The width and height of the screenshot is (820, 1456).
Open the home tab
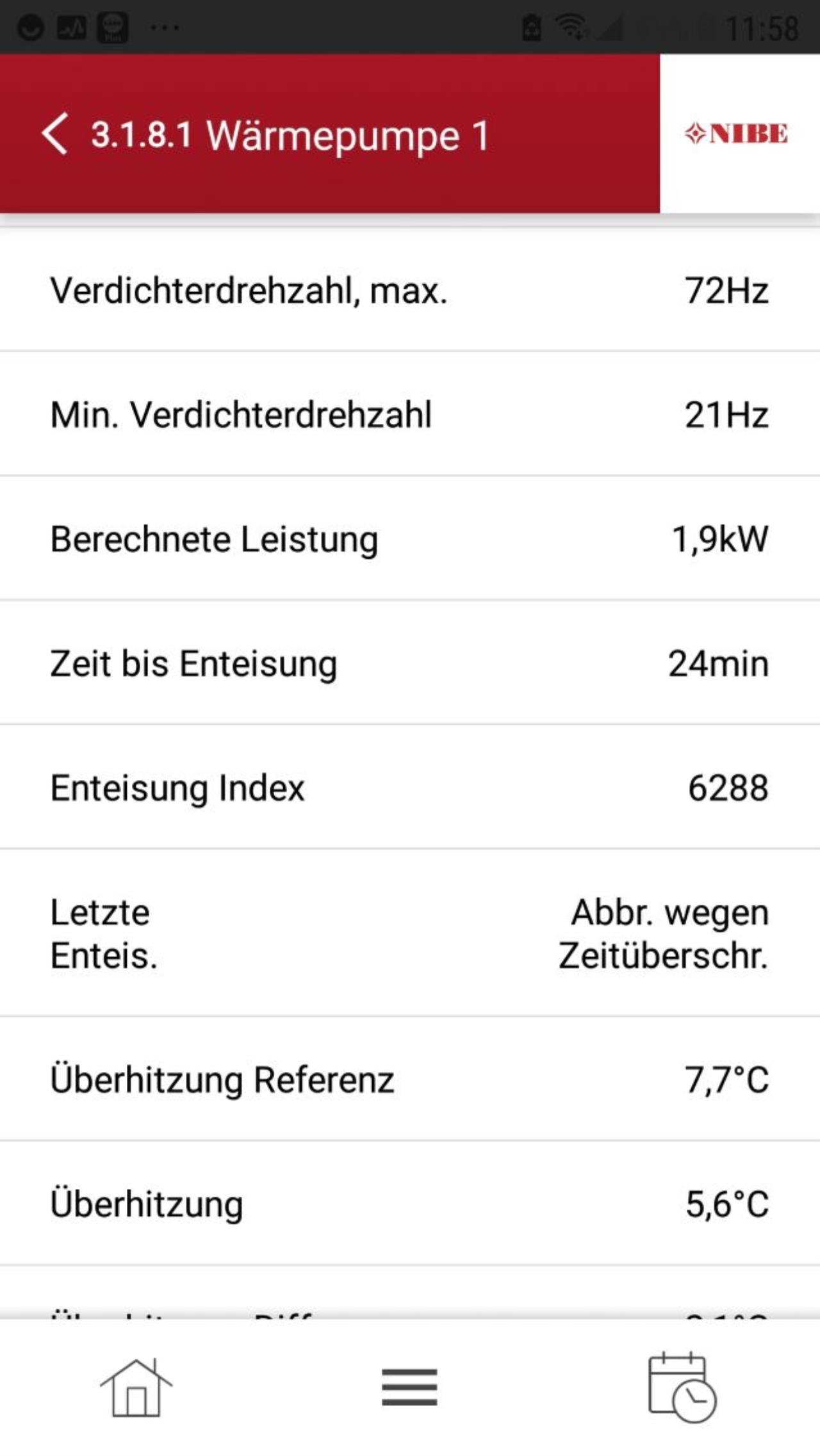point(136,1388)
